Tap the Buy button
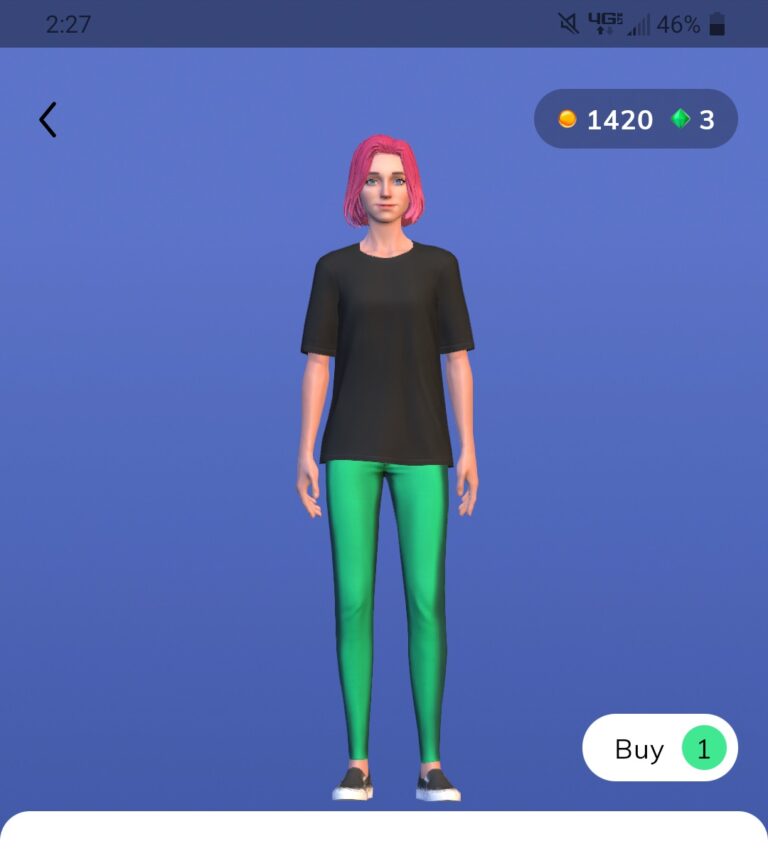The height and width of the screenshot is (851, 768). (659, 748)
